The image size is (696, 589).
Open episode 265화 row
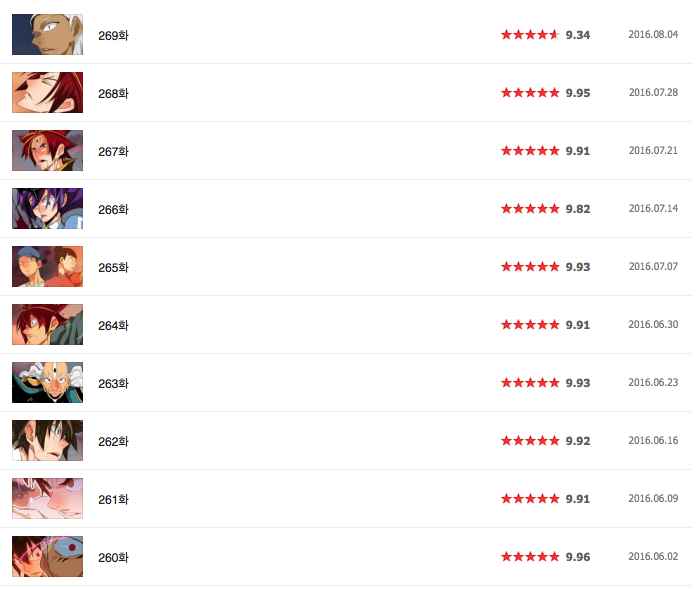point(113,267)
